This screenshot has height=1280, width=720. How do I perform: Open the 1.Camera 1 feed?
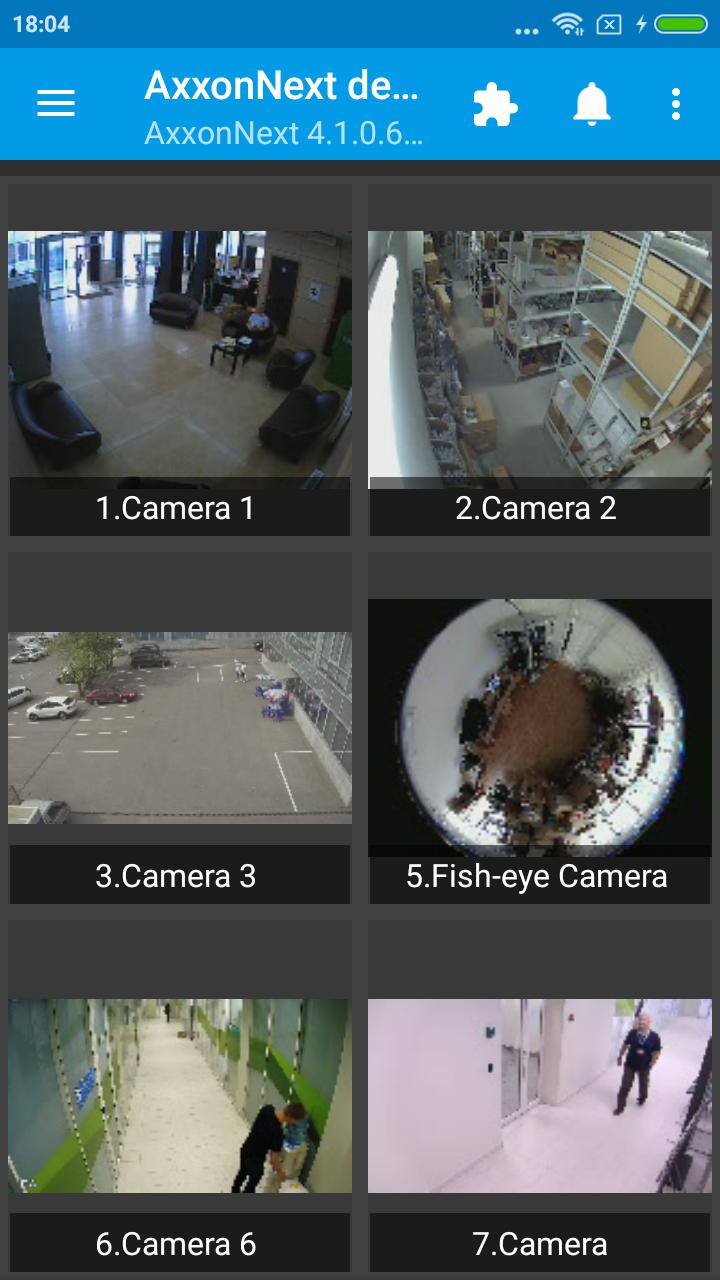pyautogui.click(x=180, y=360)
